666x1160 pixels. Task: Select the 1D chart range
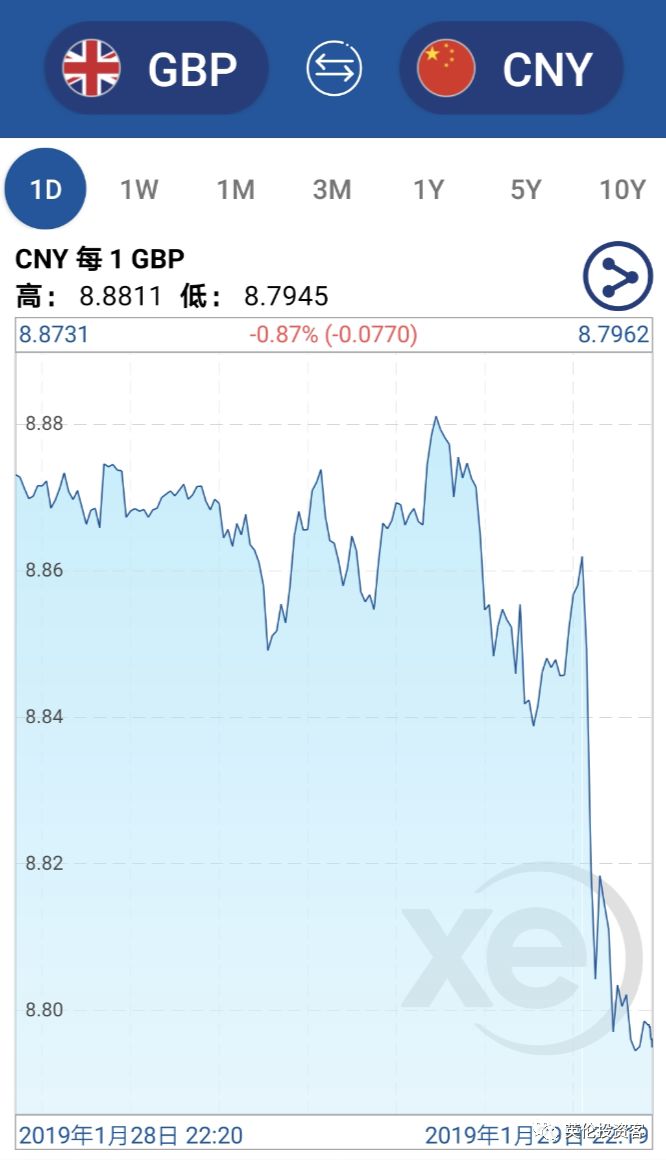pos(45,189)
